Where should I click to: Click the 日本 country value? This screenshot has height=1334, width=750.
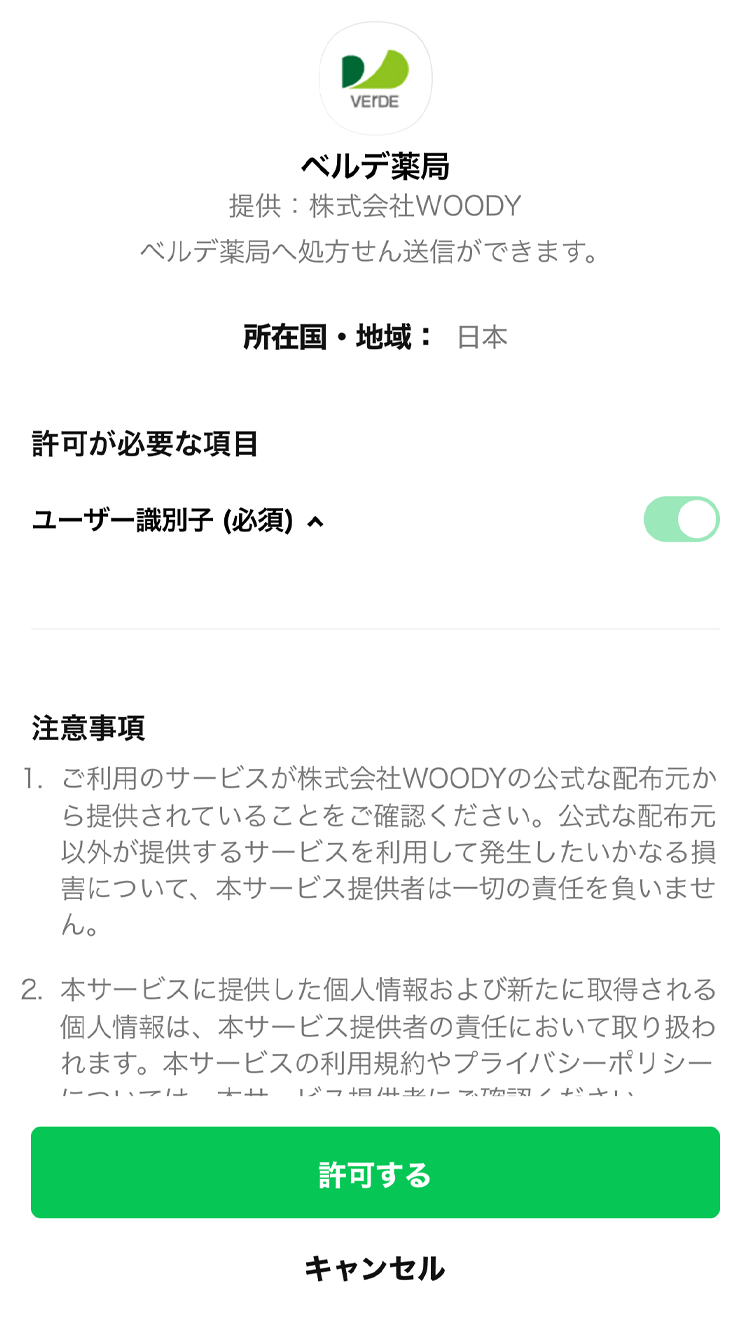point(482,337)
